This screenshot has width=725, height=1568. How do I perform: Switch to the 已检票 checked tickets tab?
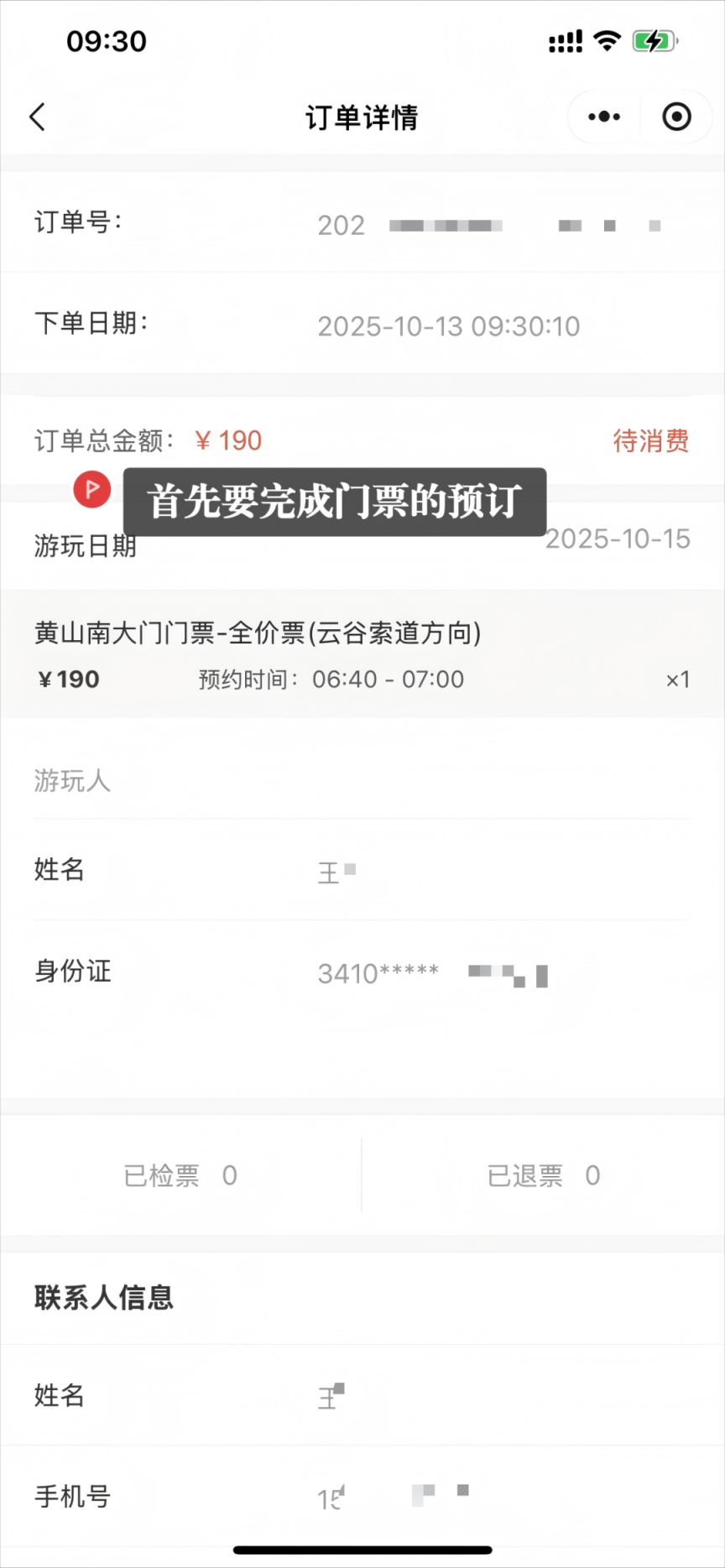tap(179, 1175)
